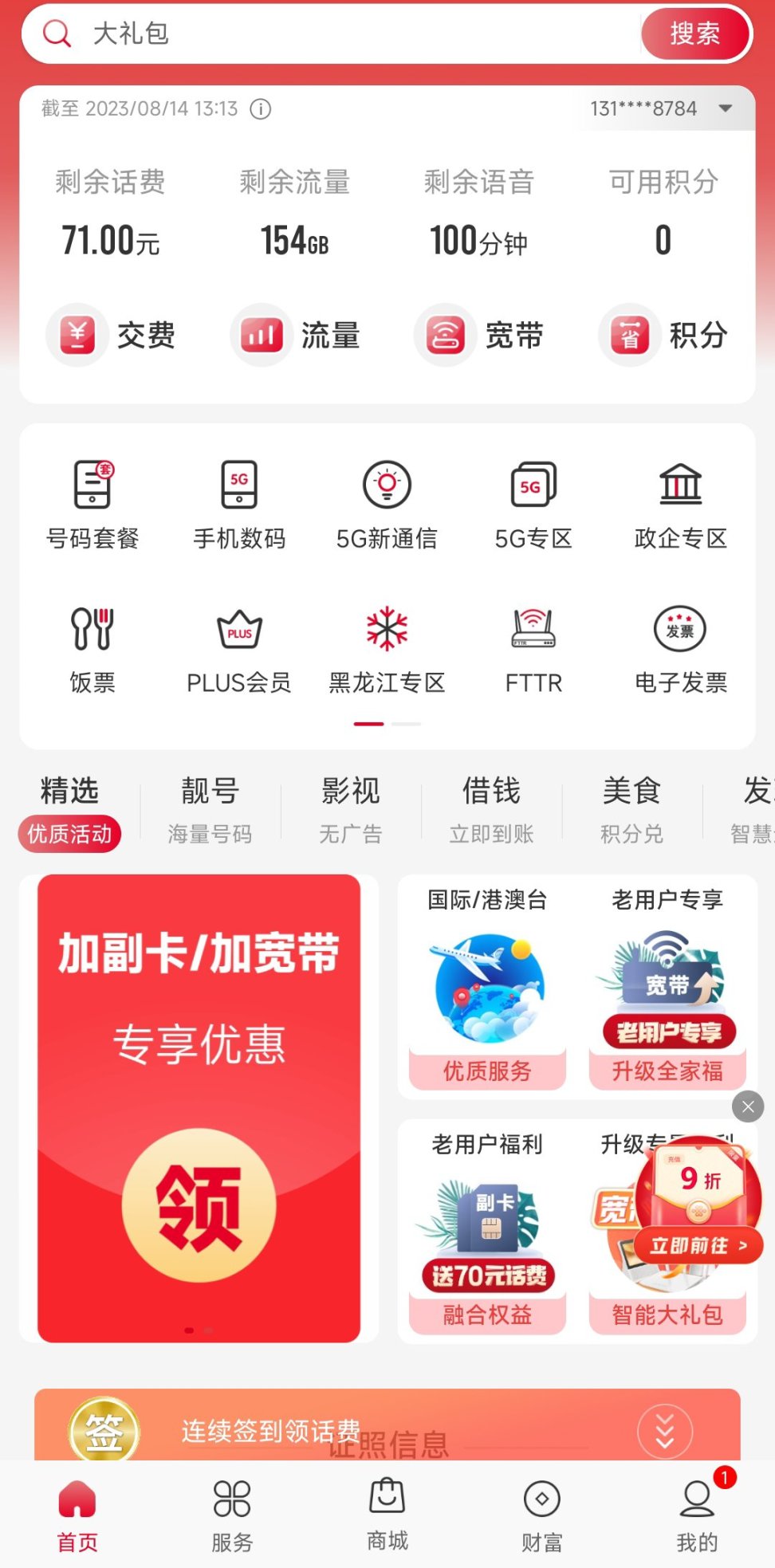Open 交费 to pay the bill
This screenshot has width=775, height=1568.
(x=112, y=336)
